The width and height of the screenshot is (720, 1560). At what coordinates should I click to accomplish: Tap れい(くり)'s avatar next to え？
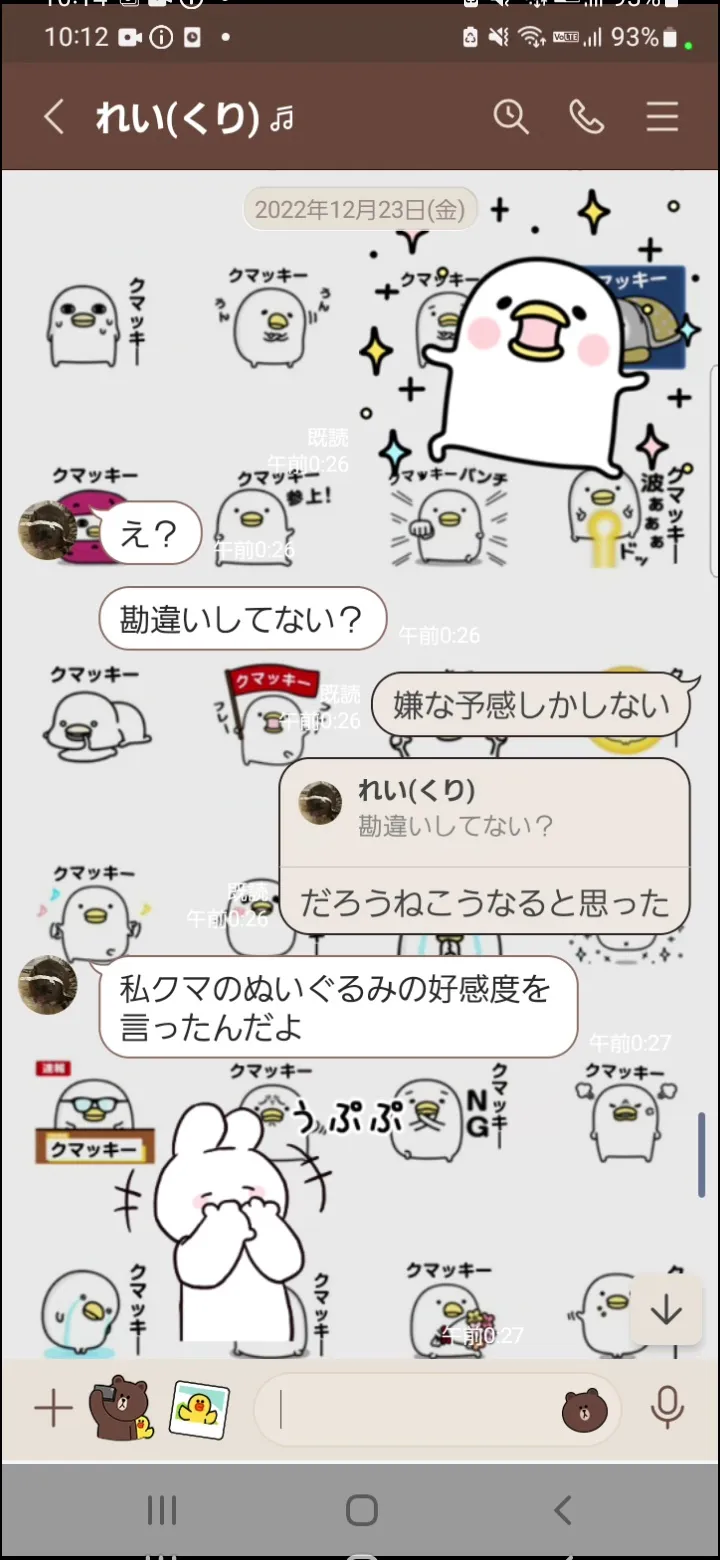48,530
